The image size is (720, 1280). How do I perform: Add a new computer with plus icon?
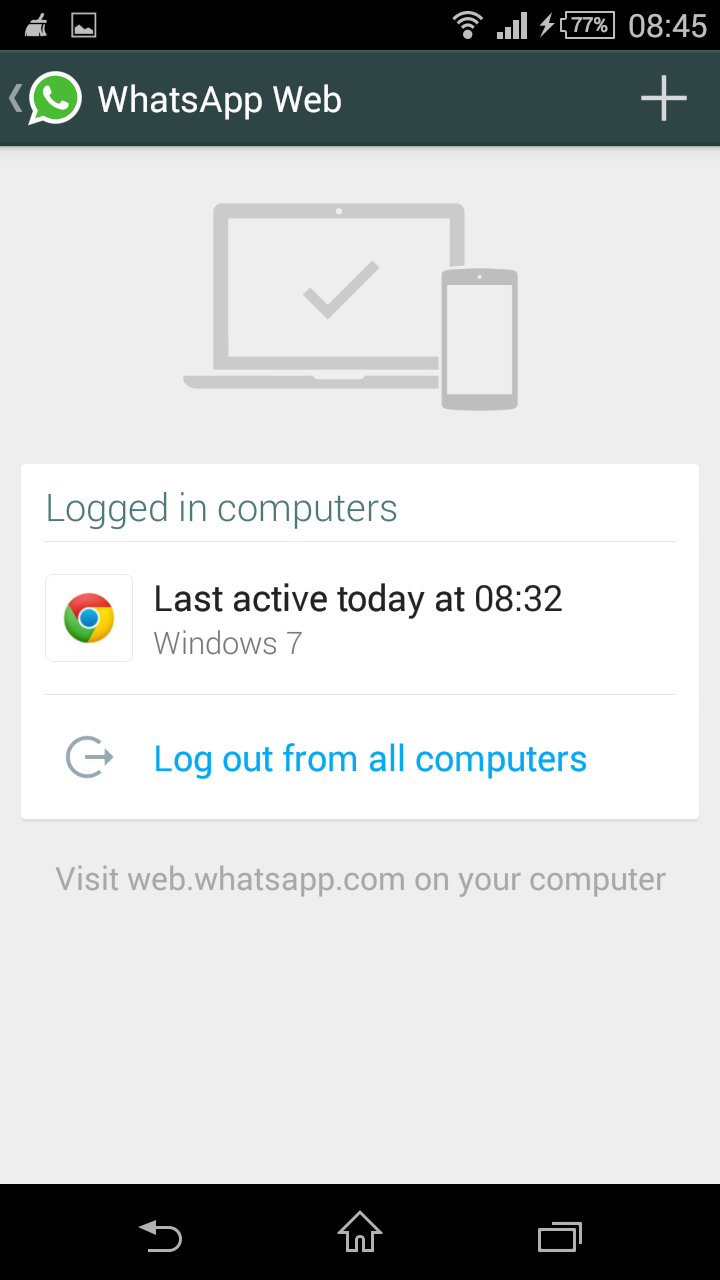tap(663, 99)
